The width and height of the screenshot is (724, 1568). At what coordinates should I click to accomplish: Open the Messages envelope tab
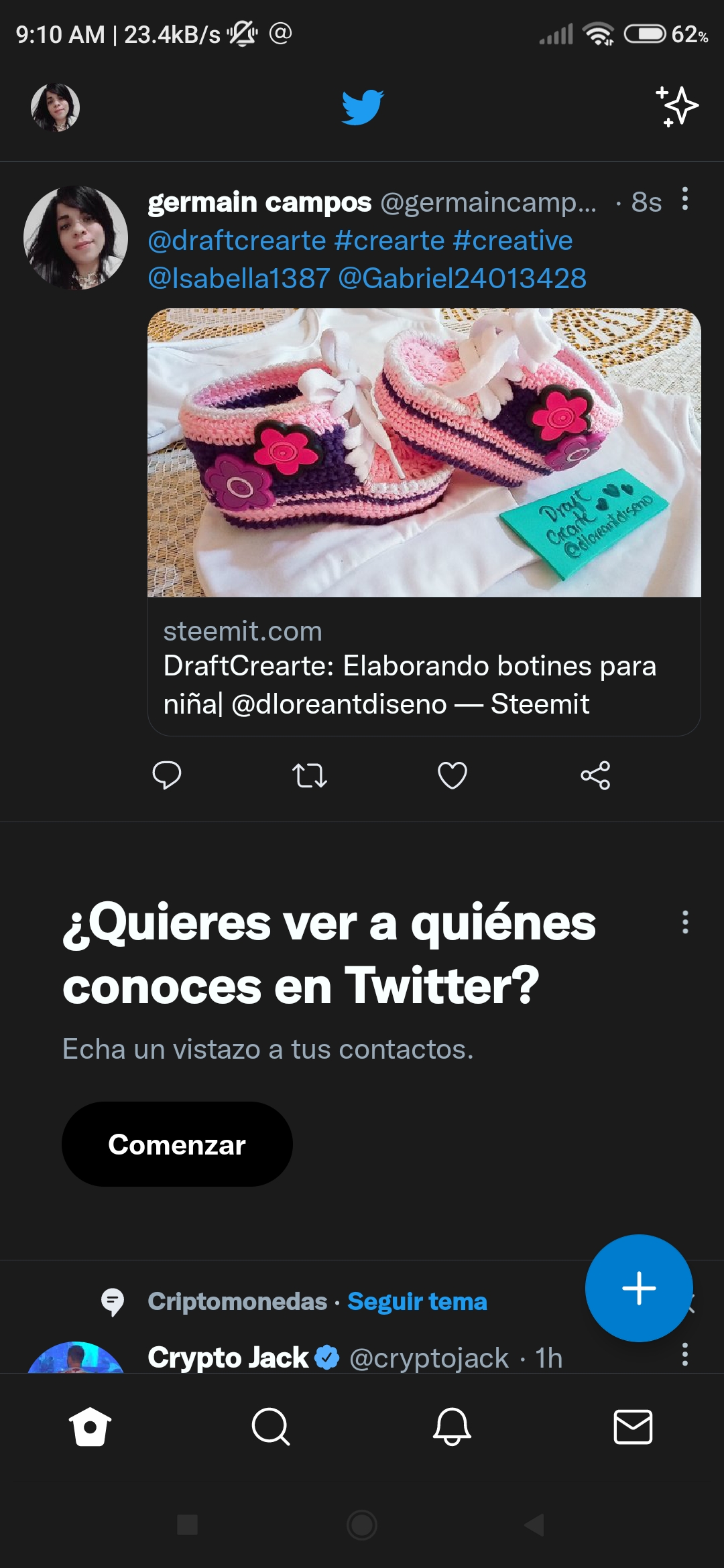[x=633, y=1427]
